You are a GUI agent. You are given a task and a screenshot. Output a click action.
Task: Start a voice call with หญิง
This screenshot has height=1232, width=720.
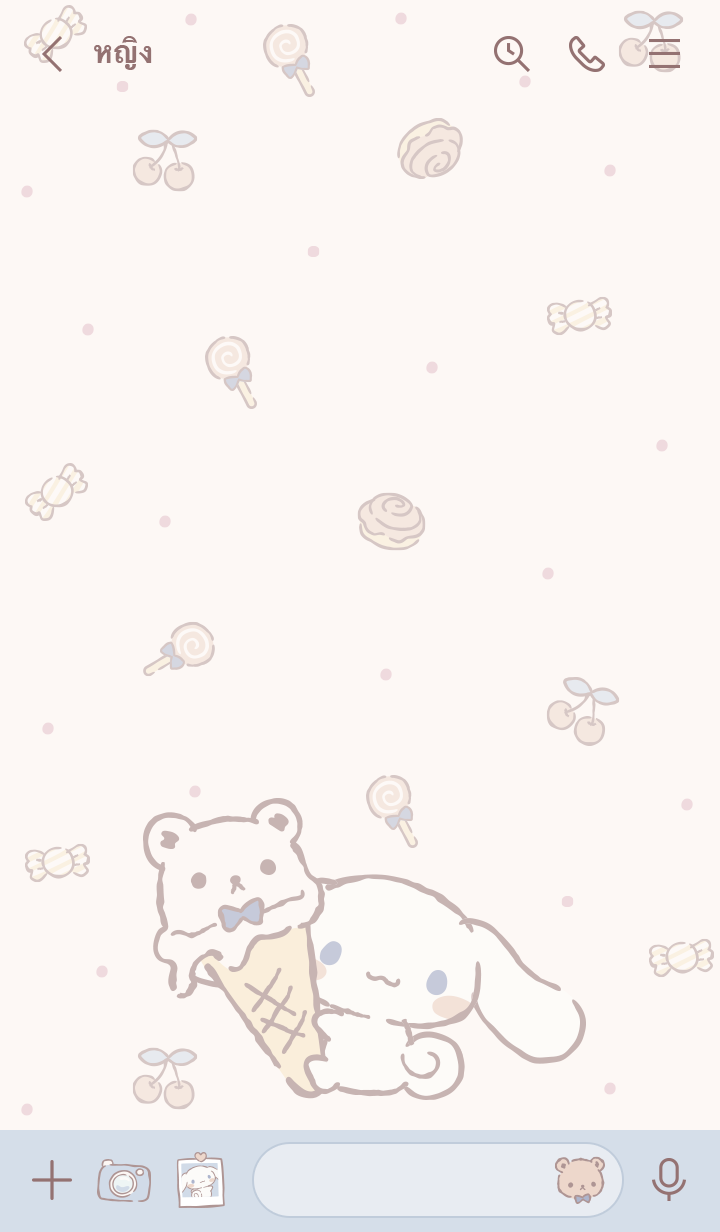586,54
